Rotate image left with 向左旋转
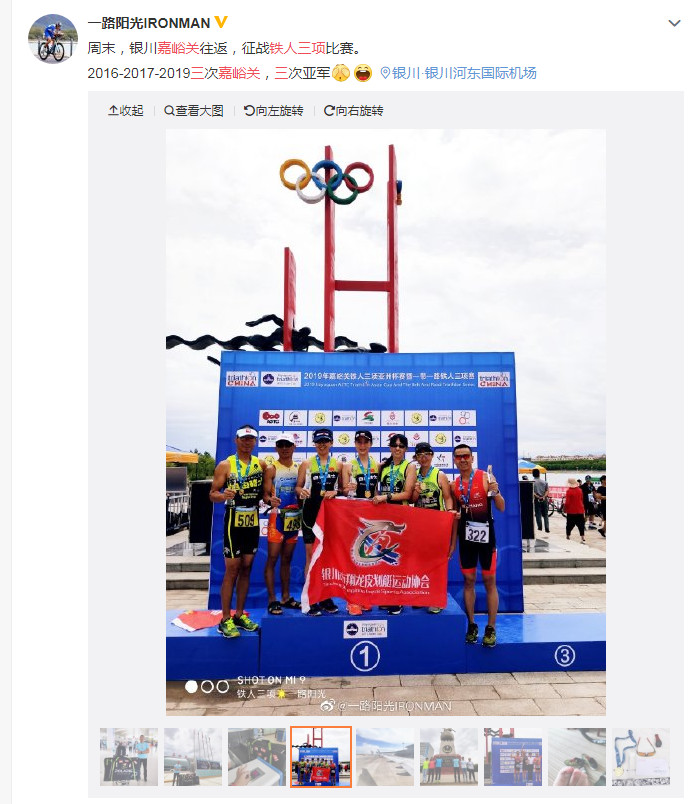The height and width of the screenshot is (804, 695). (273, 111)
